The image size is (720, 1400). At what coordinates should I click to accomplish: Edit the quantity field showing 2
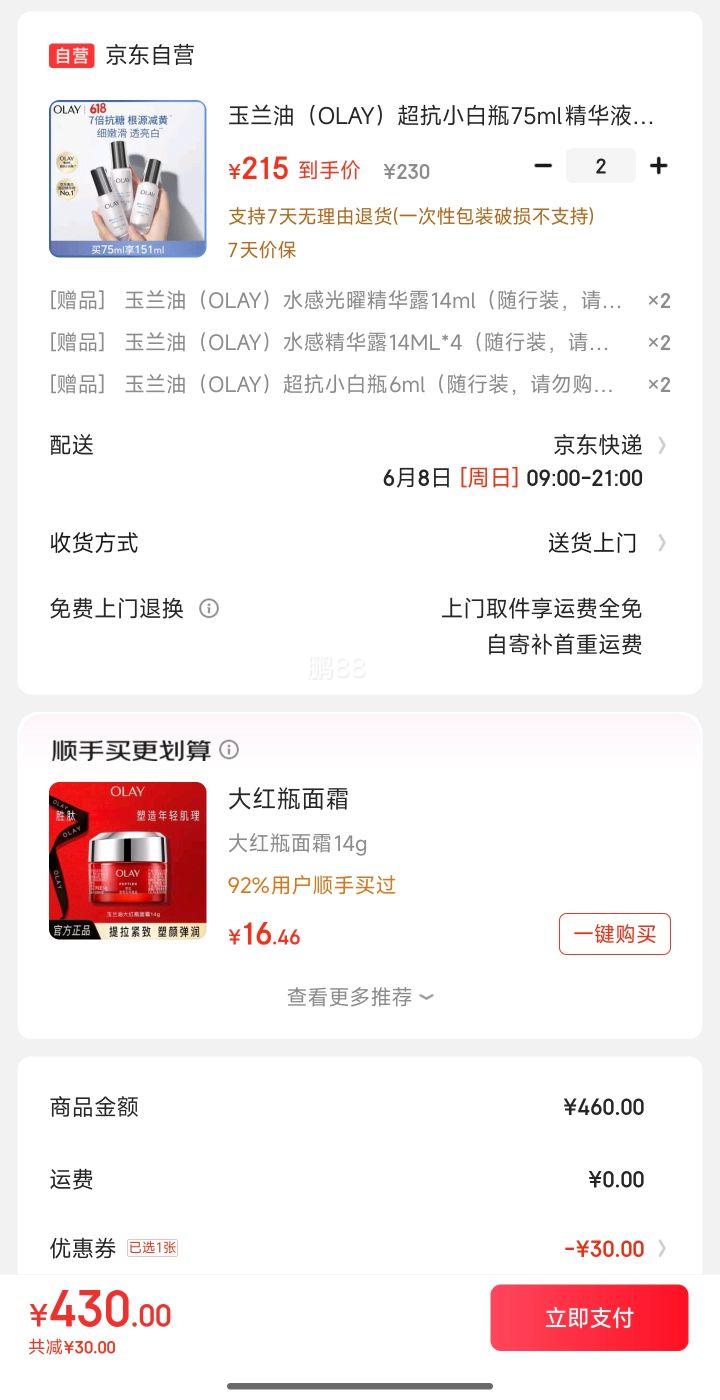(600, 166)
